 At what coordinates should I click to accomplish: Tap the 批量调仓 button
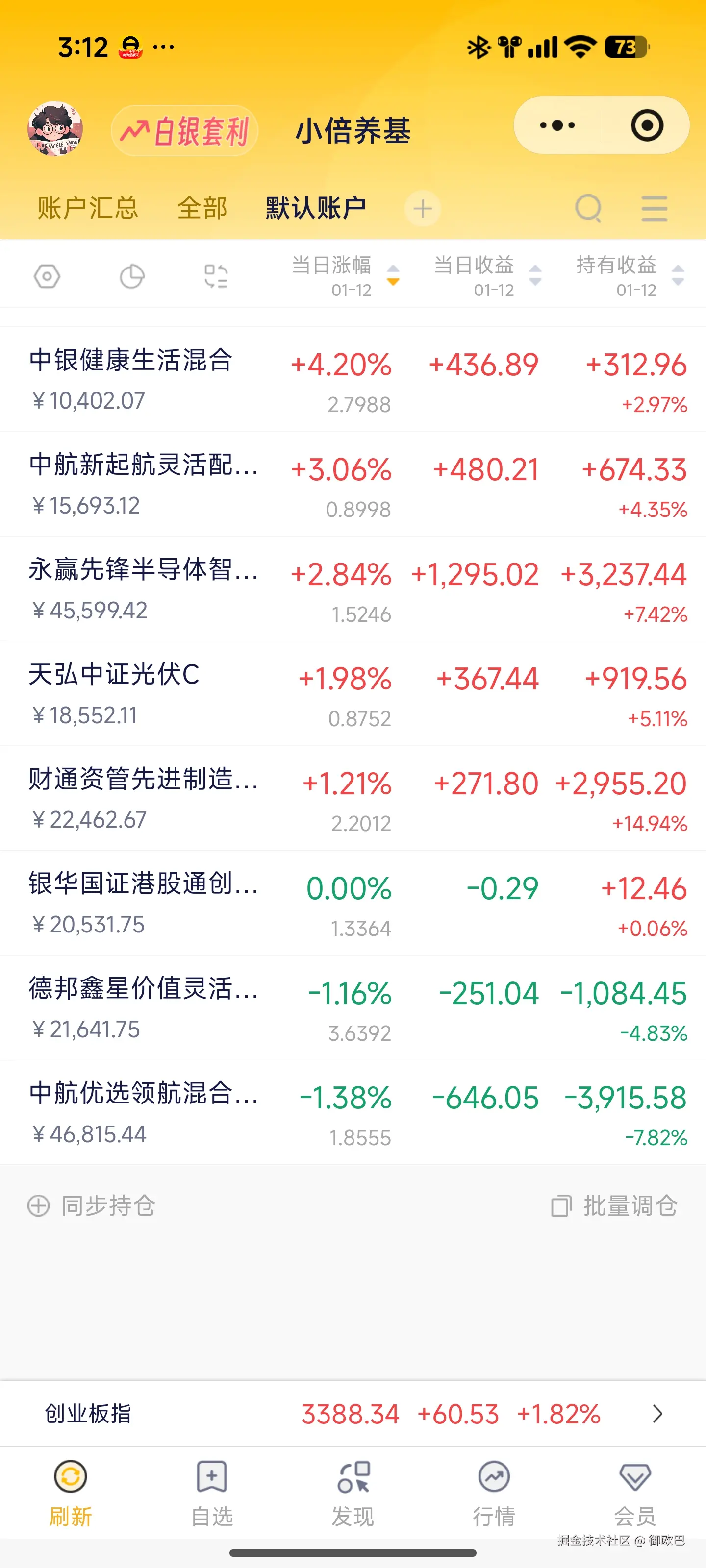(616, 1205)
